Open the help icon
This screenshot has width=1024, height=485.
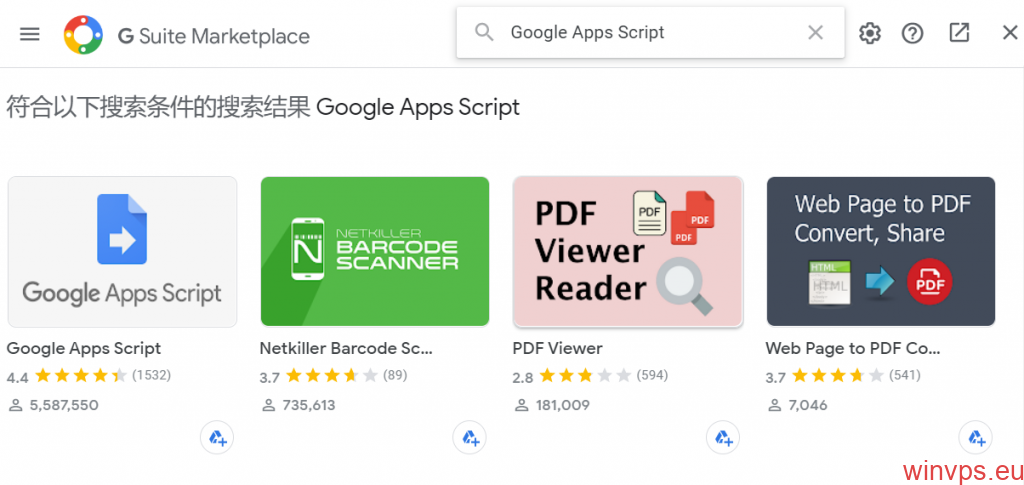[x=912, y=34]
